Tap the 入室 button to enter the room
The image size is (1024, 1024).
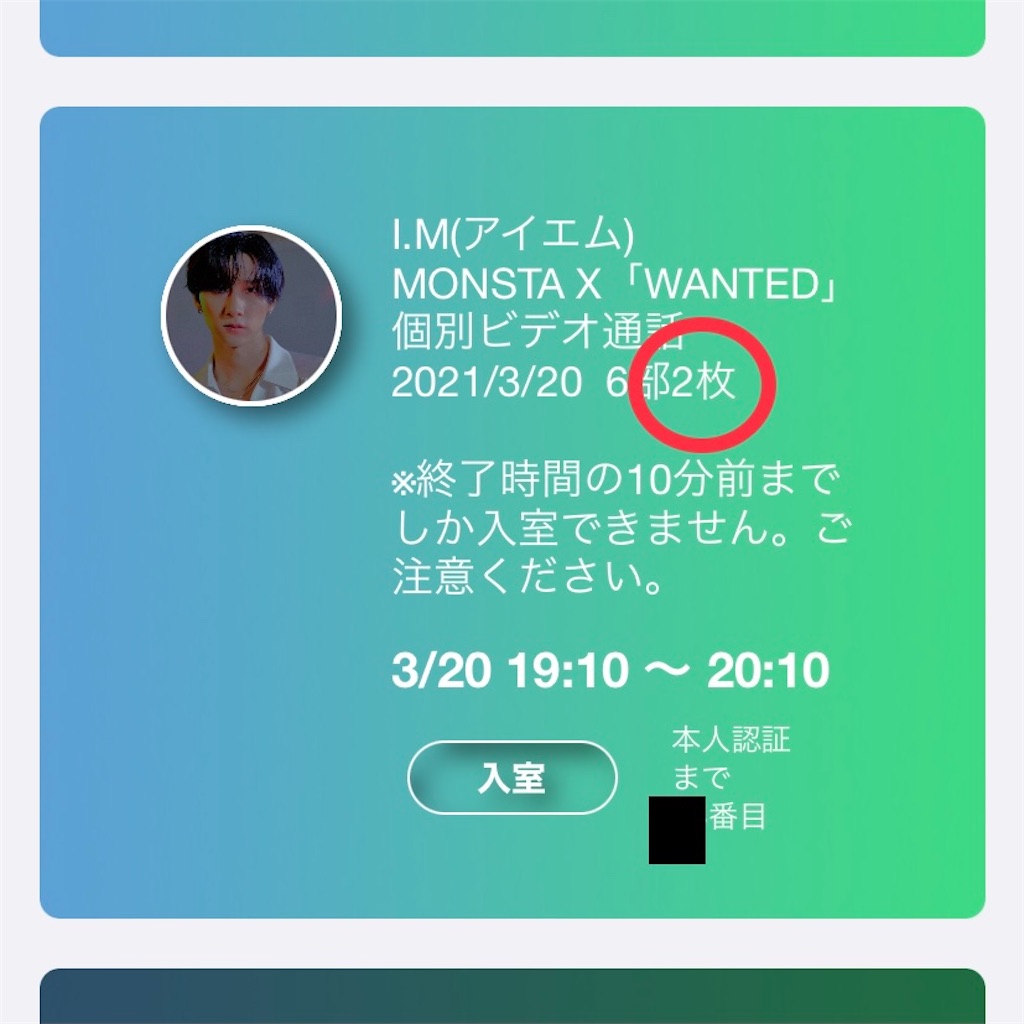511,778
